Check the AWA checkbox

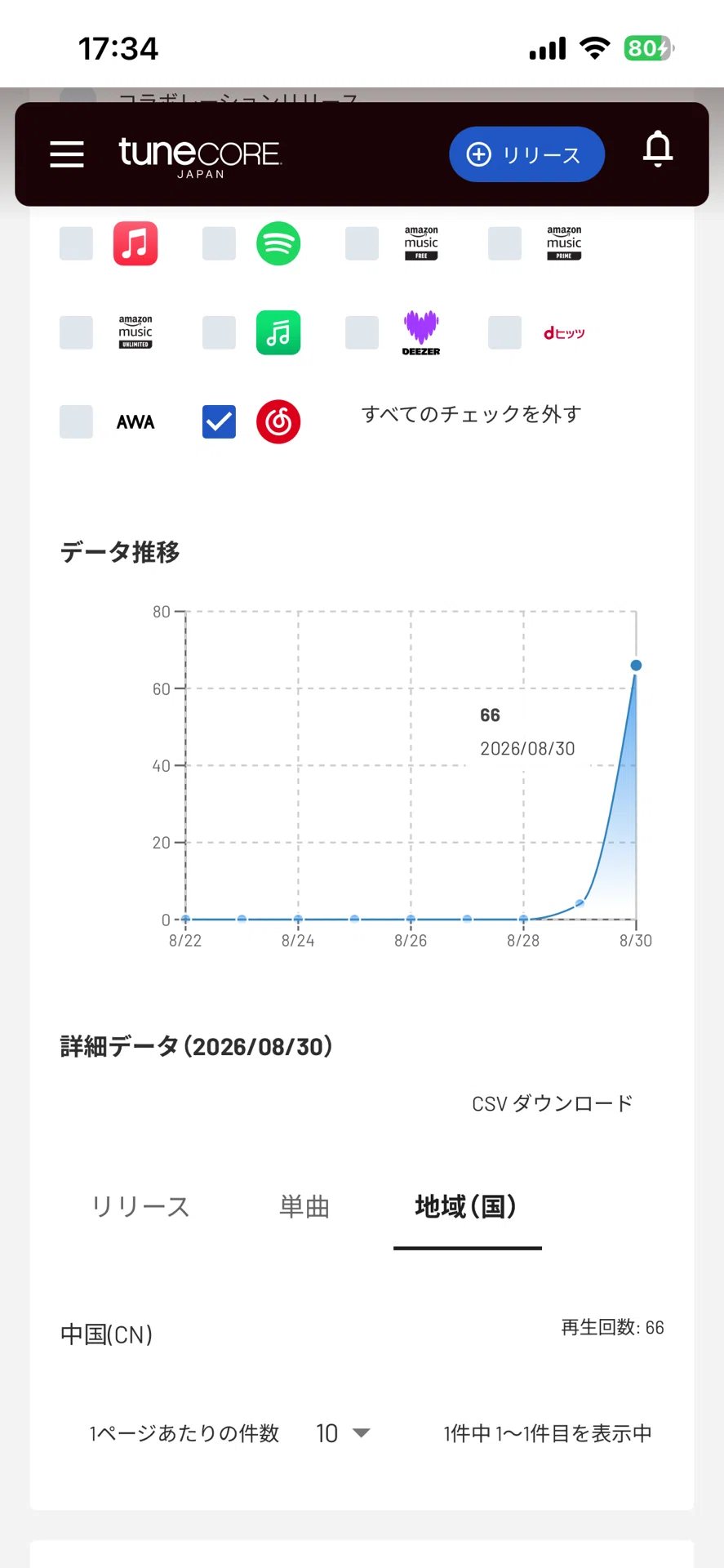tap(76, 421)
